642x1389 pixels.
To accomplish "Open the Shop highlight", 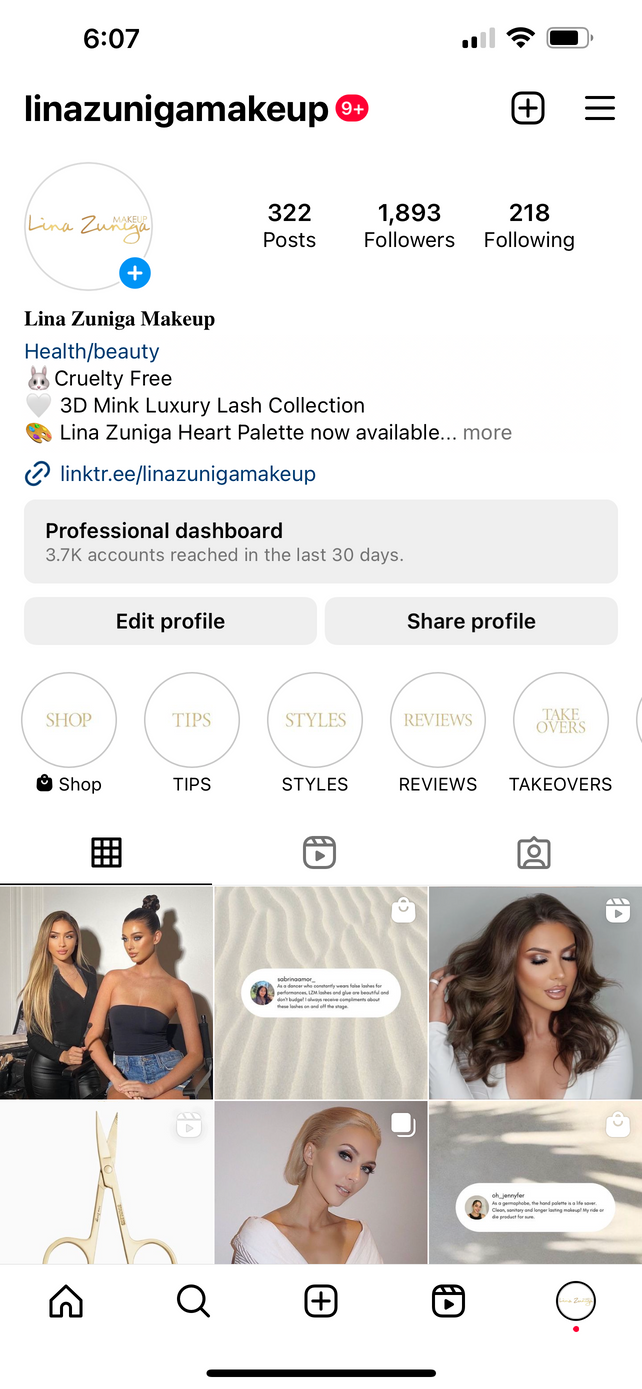I will (69, 720).
